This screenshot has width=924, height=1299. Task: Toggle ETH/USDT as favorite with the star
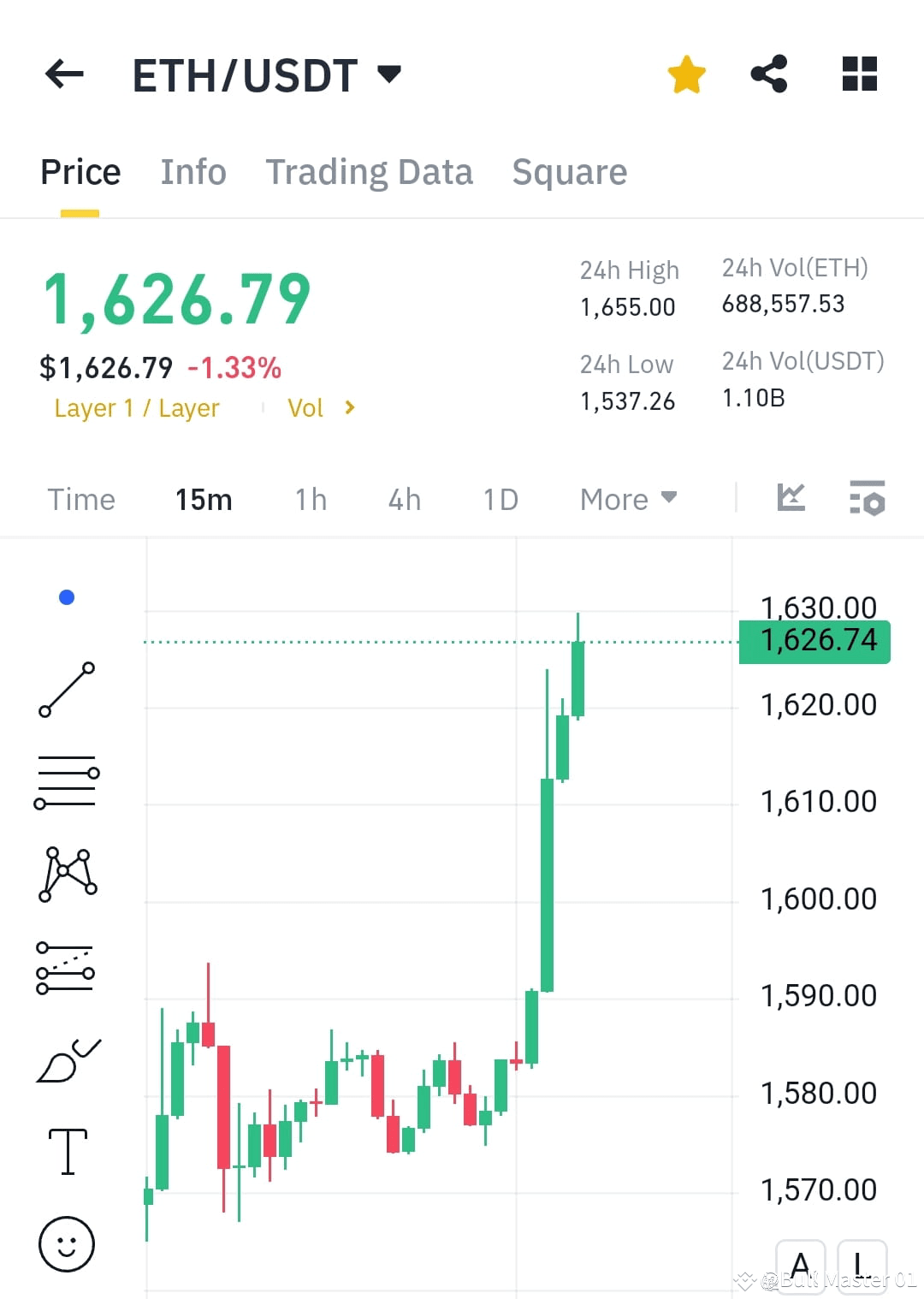[x=686, y=74]
